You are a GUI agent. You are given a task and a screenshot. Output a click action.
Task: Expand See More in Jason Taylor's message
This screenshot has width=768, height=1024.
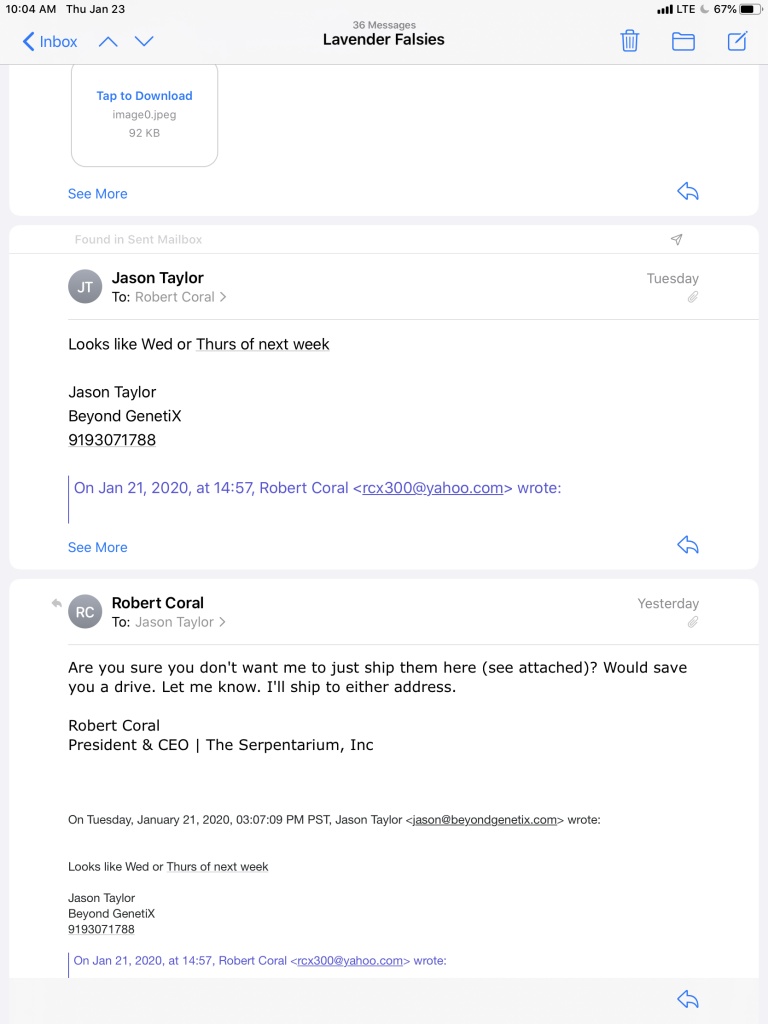tap(97, 547)
